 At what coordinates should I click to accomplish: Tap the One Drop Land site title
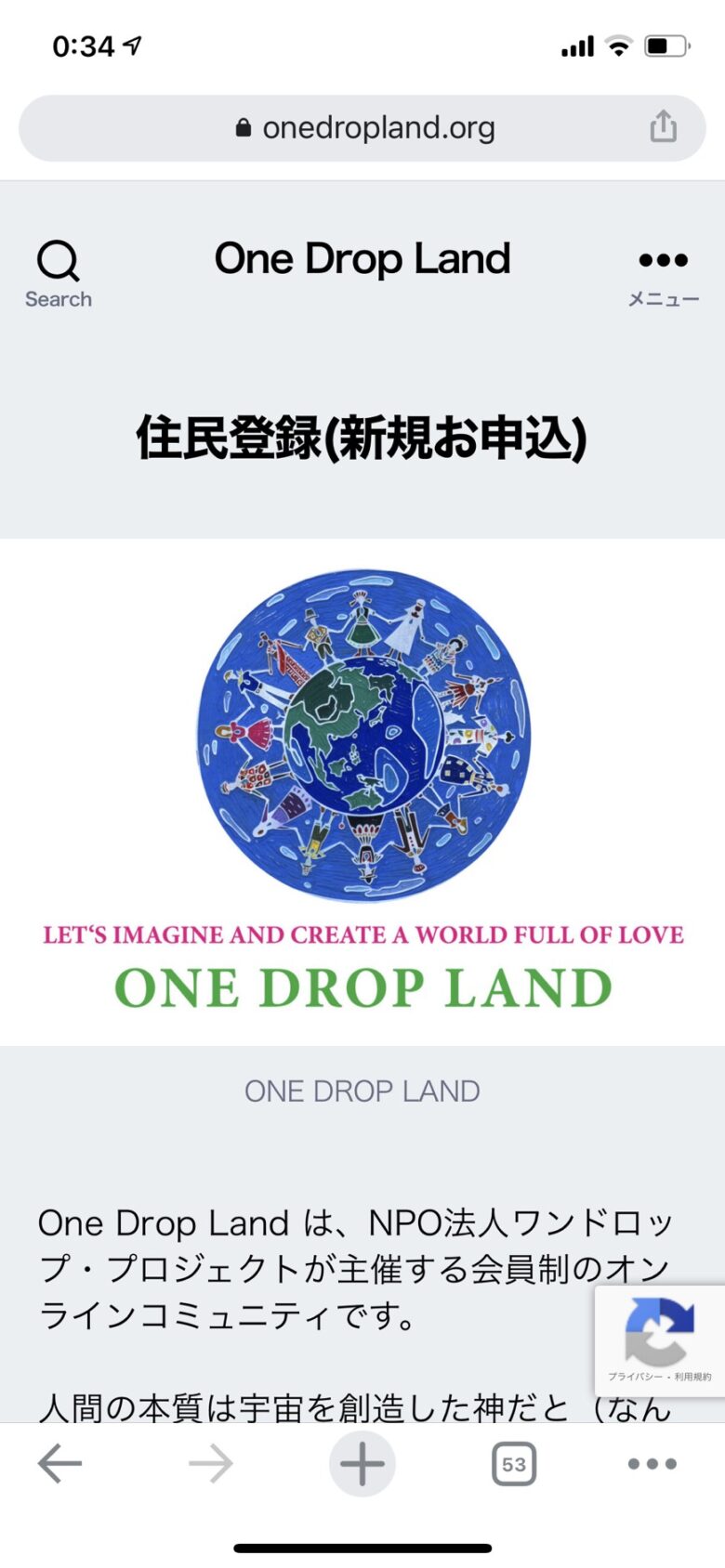click(x=362, y=259)
